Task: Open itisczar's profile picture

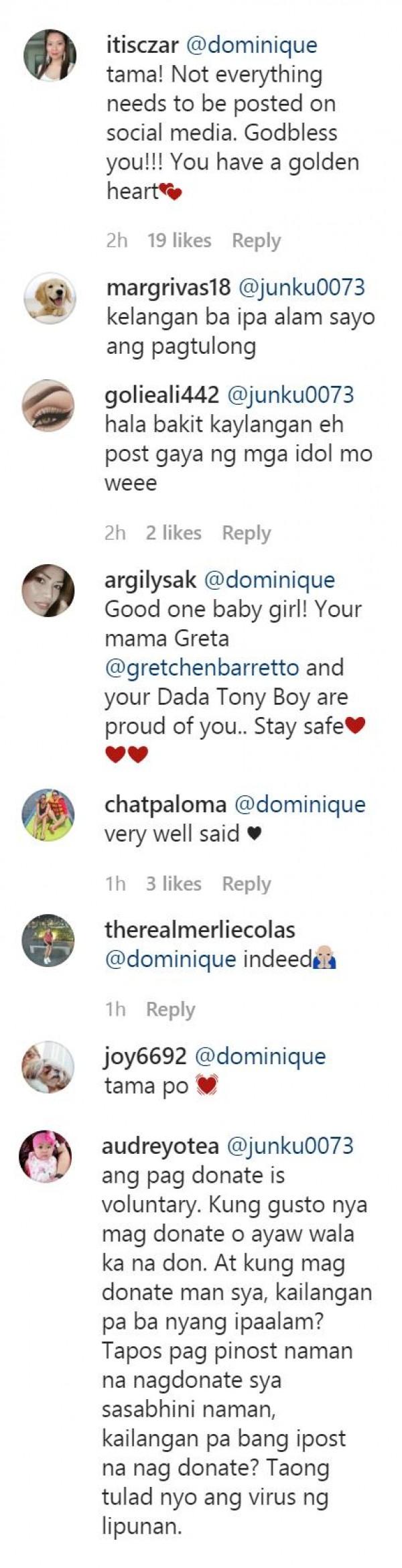Action: 50,55
